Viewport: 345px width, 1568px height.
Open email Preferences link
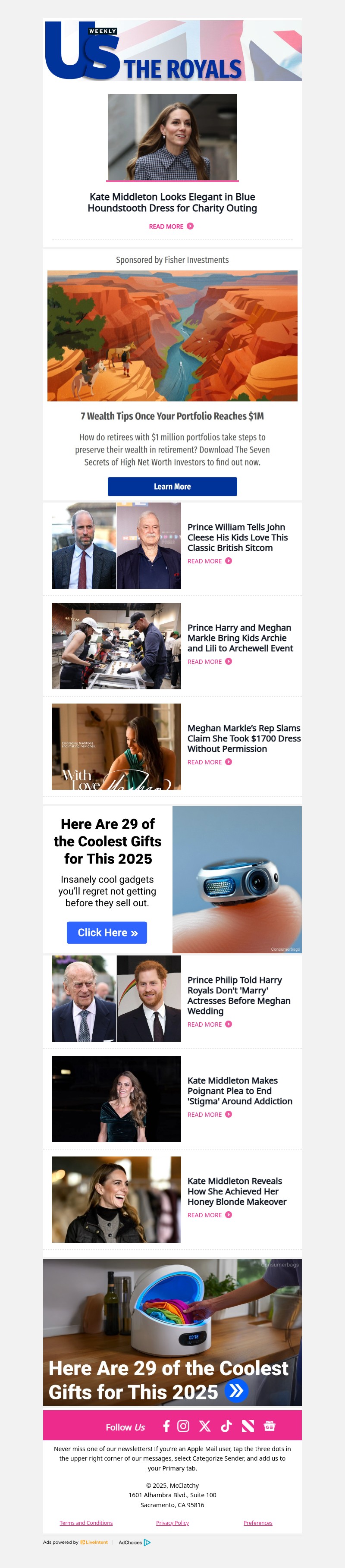click(x=258, y=1522)
